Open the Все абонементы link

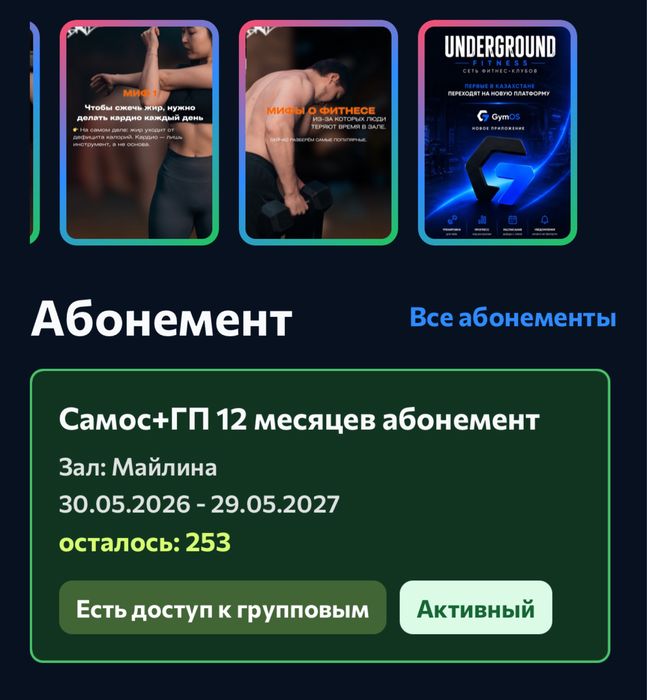[513, 317]
